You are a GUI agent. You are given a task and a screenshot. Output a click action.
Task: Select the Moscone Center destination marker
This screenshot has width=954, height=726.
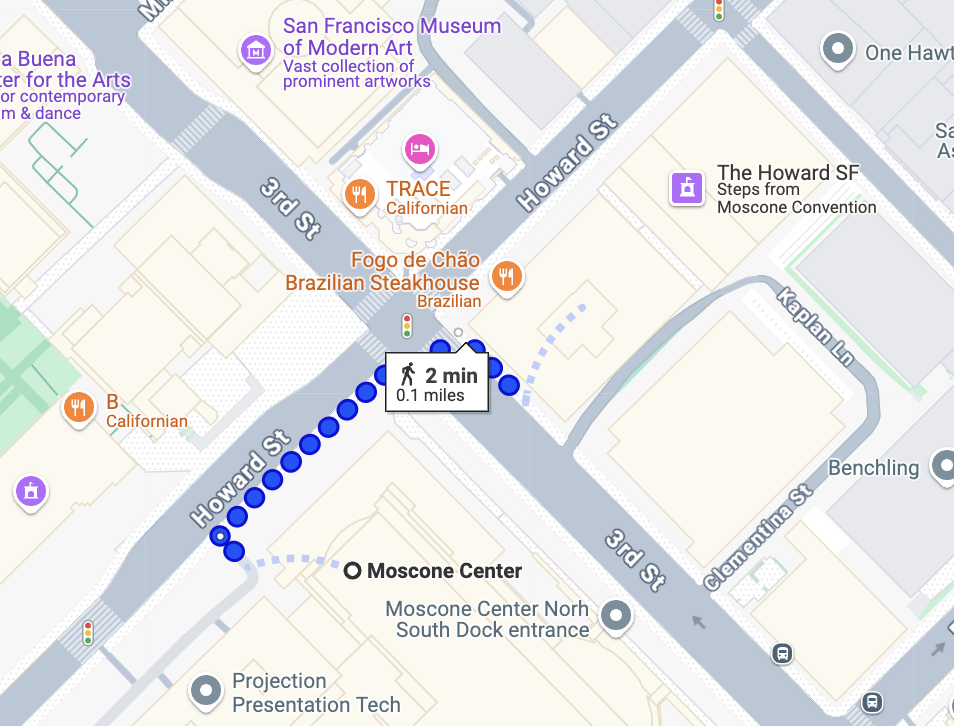click(352, 571)
